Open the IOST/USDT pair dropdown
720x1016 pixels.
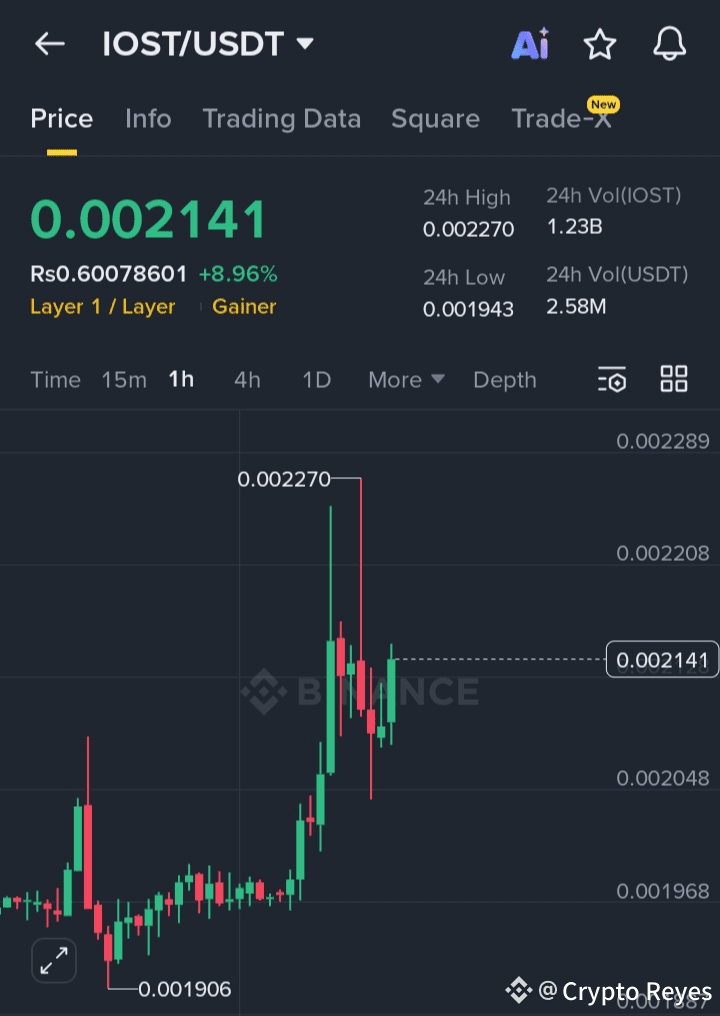pos(208,44)
